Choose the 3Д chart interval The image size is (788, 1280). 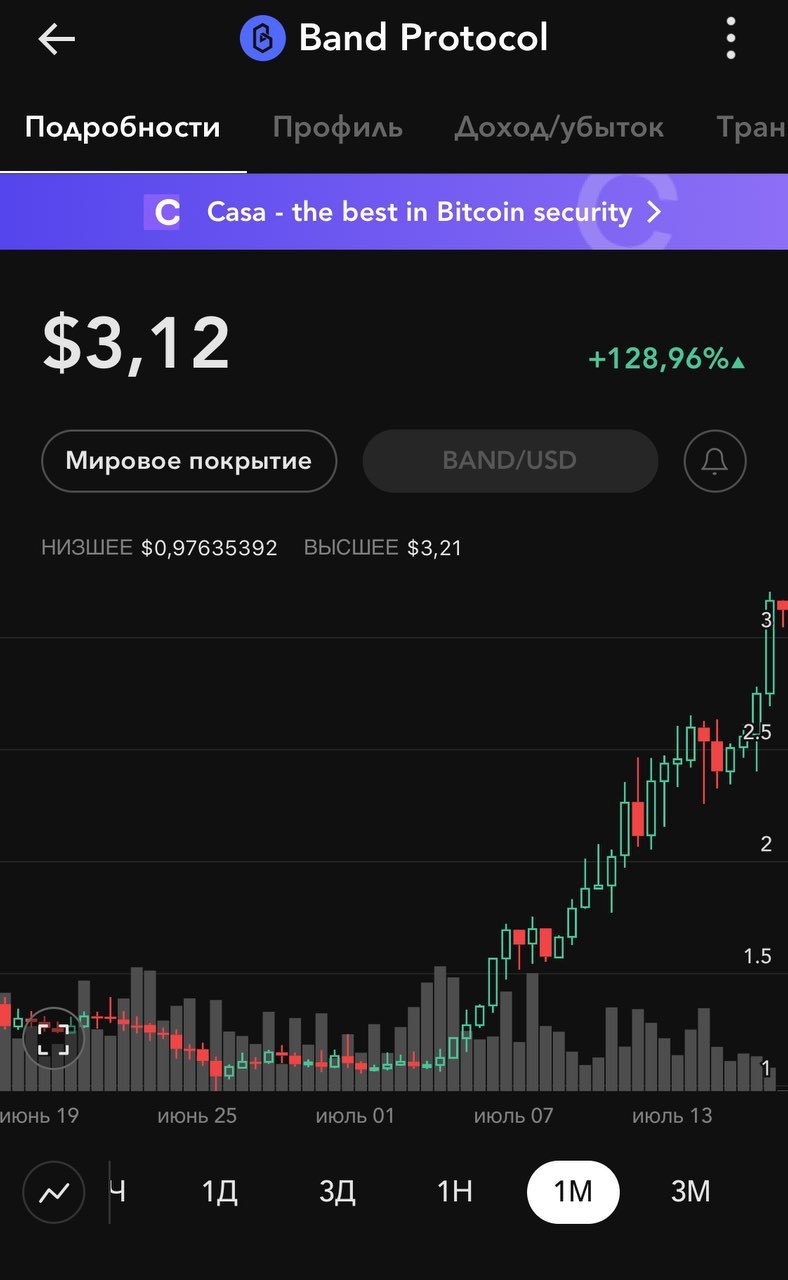point(337,1192)
